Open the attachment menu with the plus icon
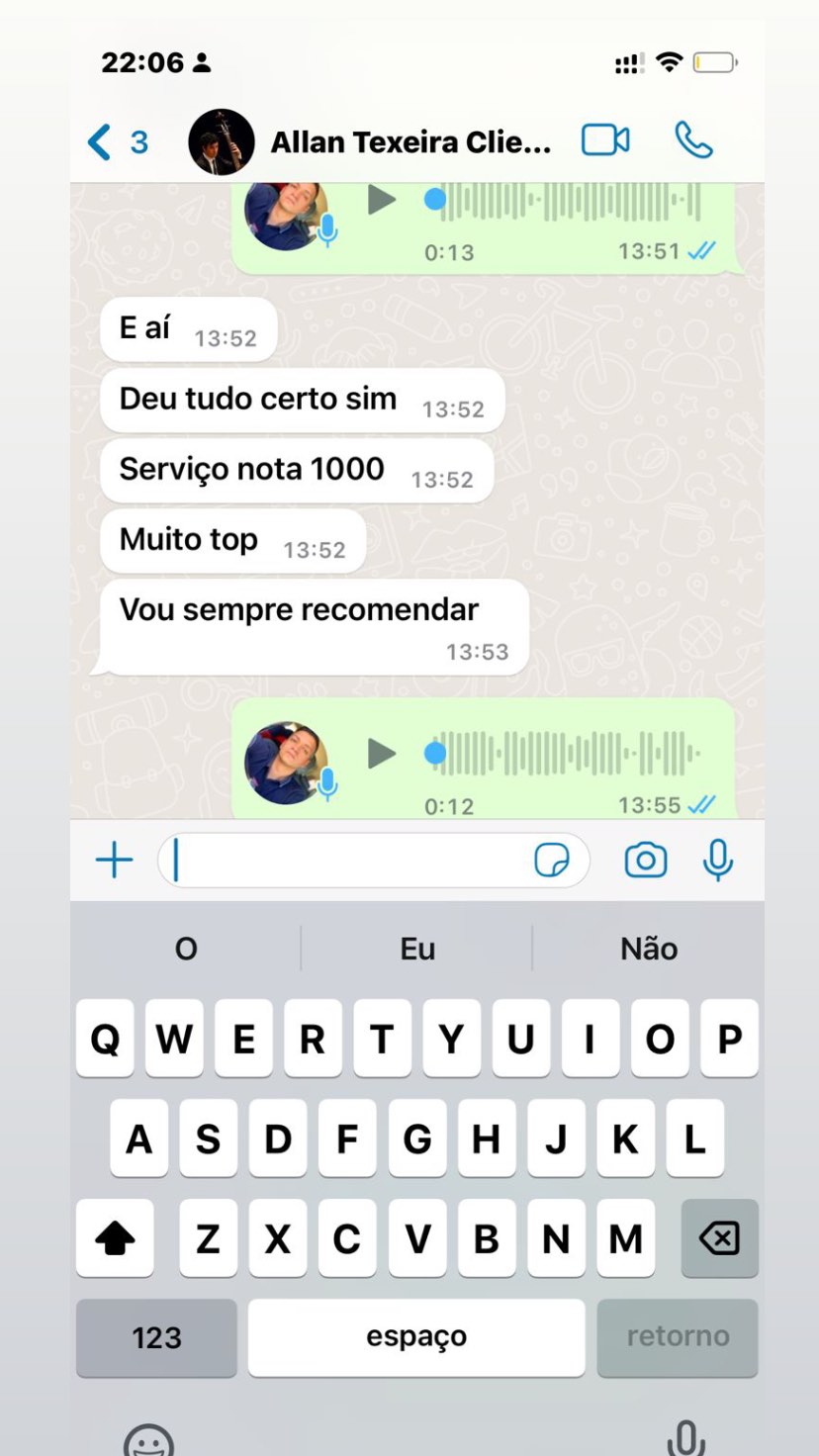Image resolution: width=819 pixels, height=1456 pixels. 114,860
